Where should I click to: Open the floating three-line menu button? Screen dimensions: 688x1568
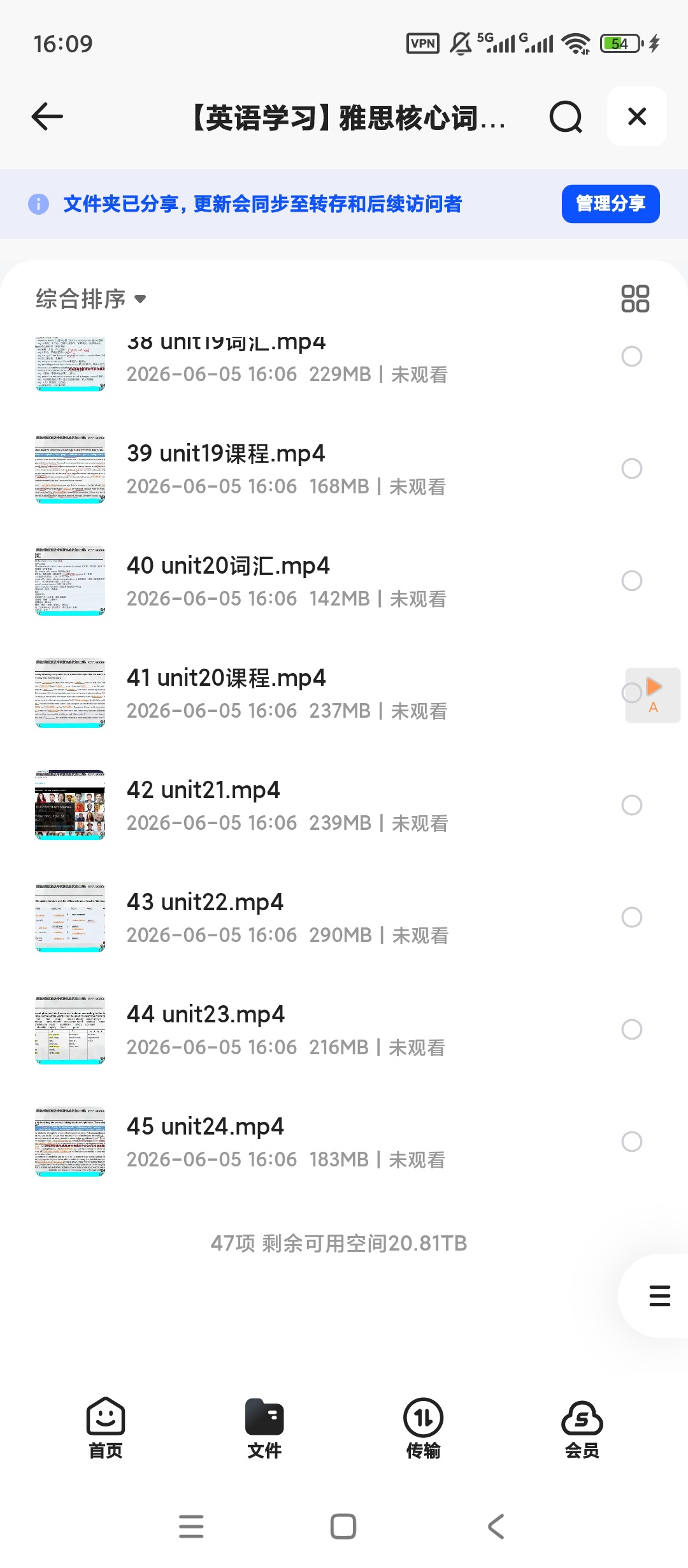point(659,1296)
